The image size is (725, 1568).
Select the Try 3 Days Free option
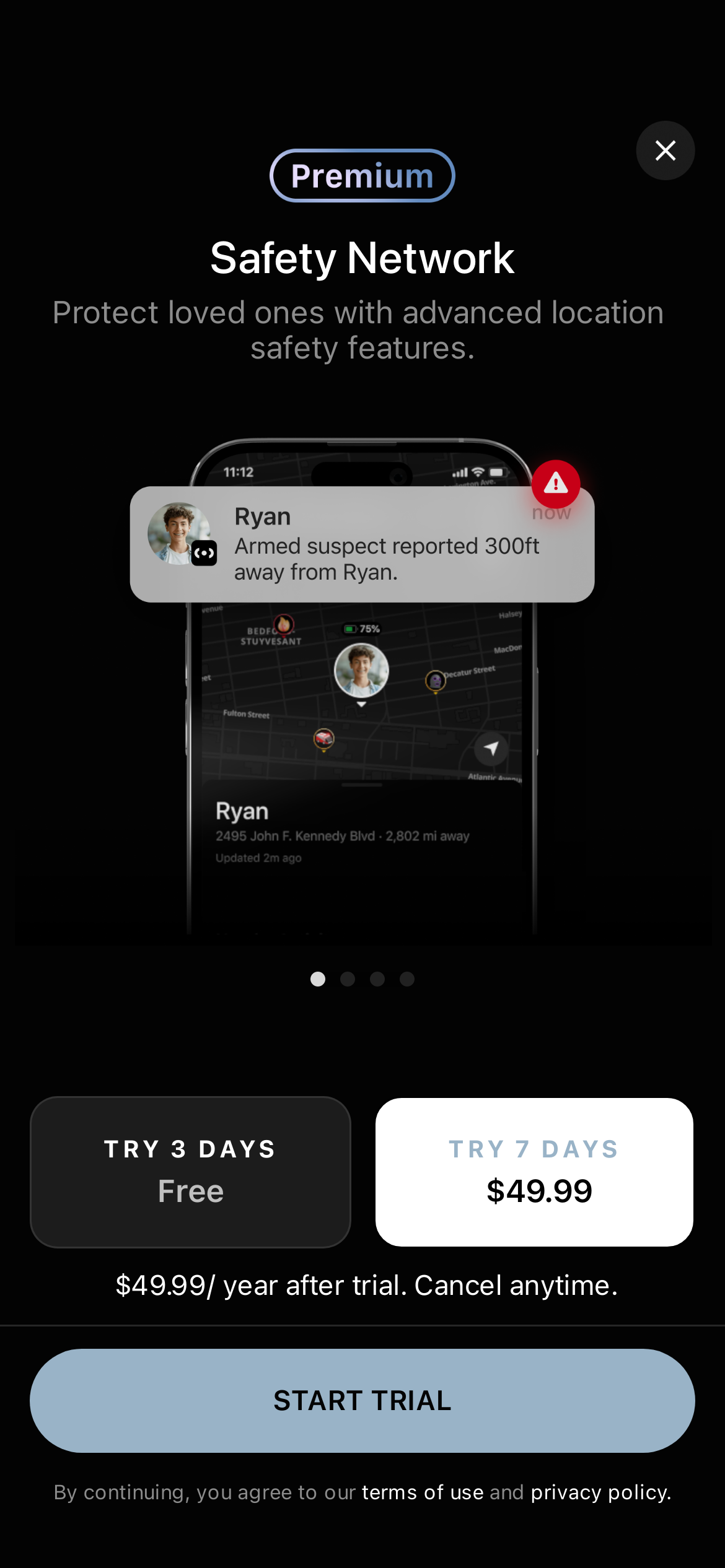coord(190,1172)
